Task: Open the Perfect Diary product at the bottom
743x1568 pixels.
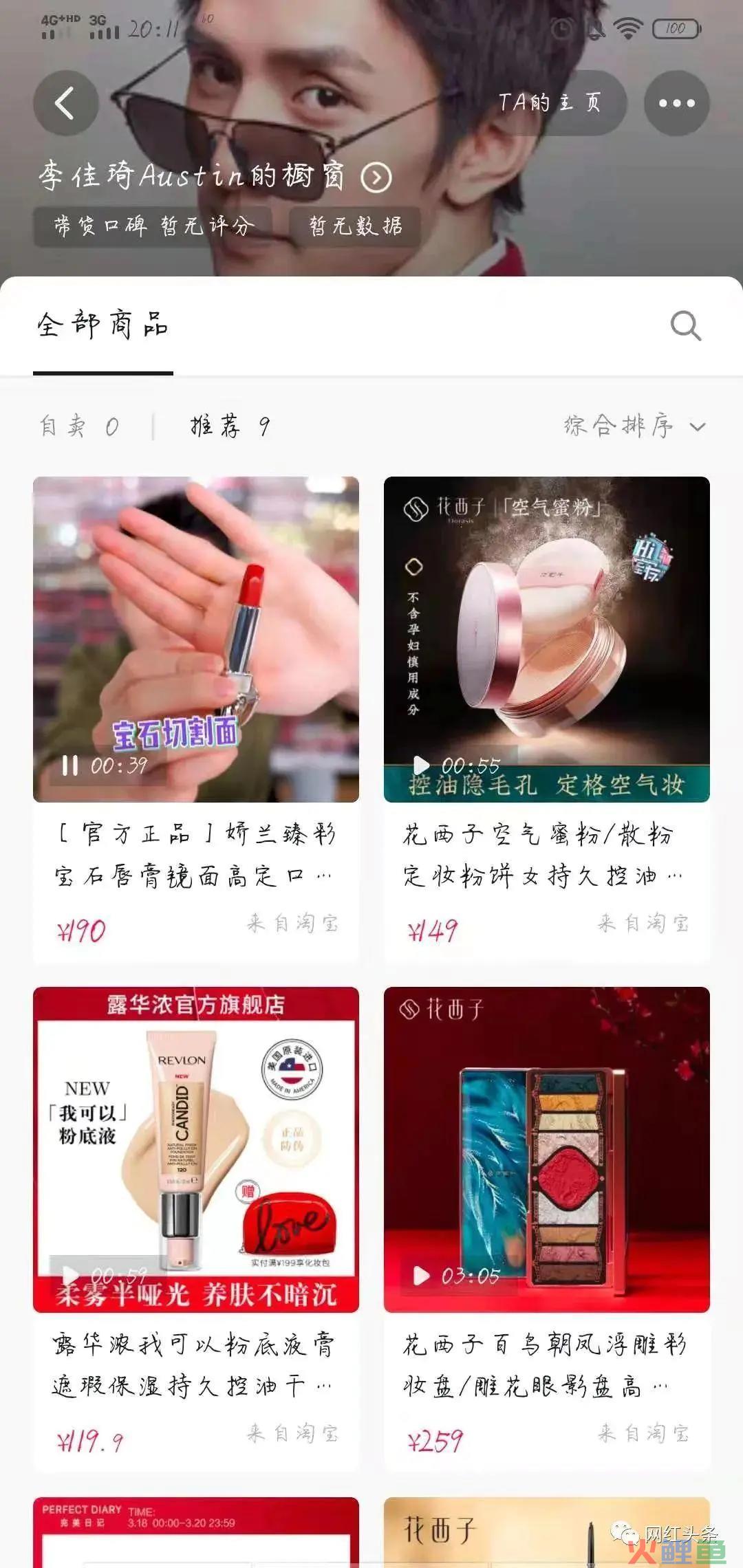Action: pyautogui.click(x=195, y=1532)
